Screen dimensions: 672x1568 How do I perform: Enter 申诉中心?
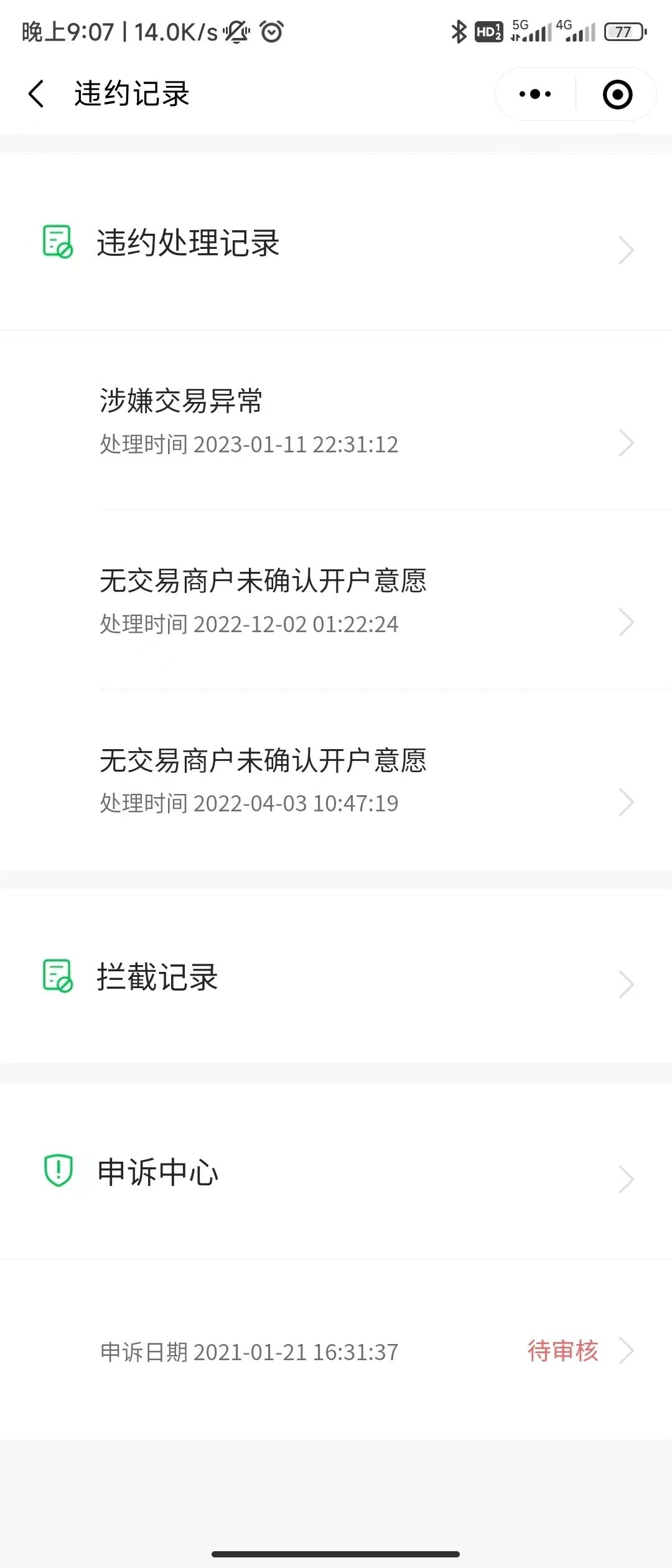pyautogui.click(x=336, y=1172)
